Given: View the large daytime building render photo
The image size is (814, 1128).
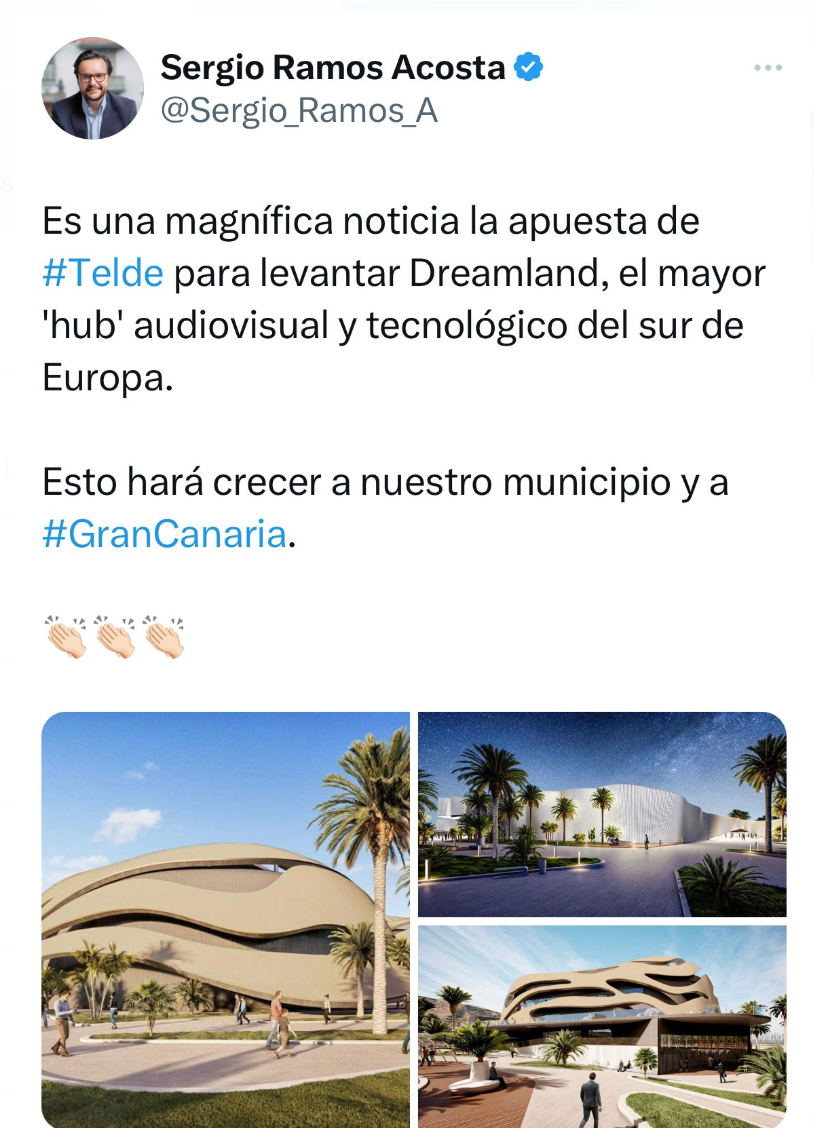Looking at the screenshot, I should (x=225, y=919).
